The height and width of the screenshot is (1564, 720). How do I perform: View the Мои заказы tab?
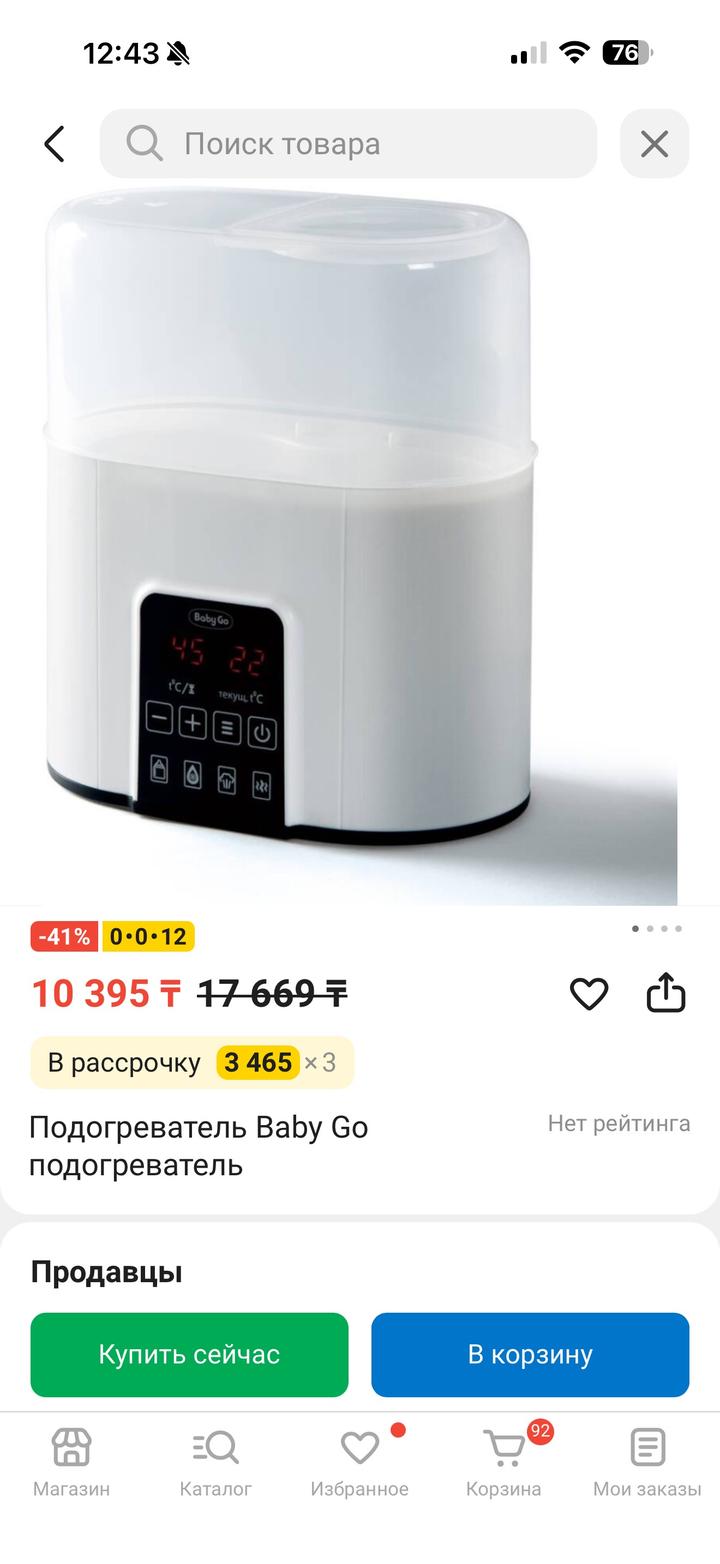click(647, 1462)
